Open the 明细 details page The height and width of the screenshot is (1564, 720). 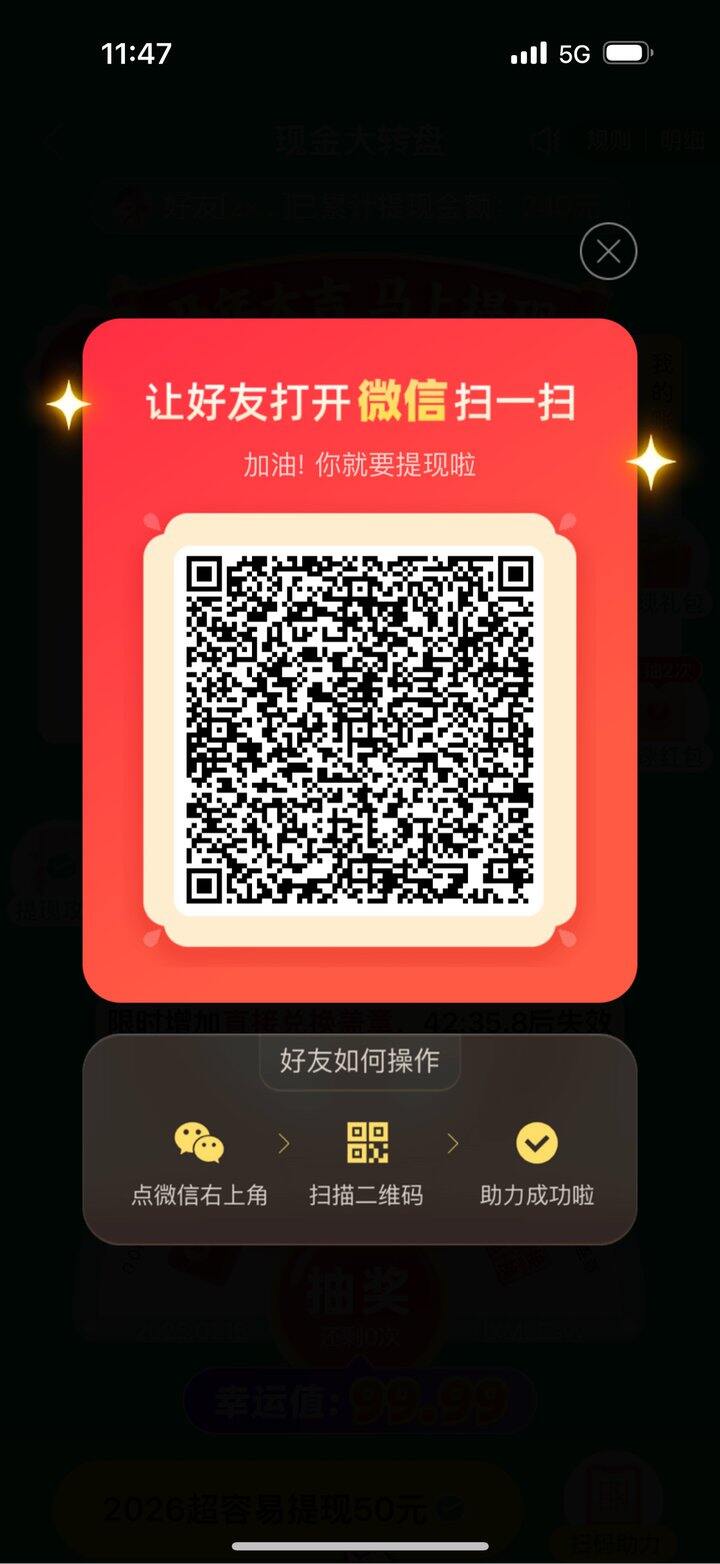pos(685,142)
